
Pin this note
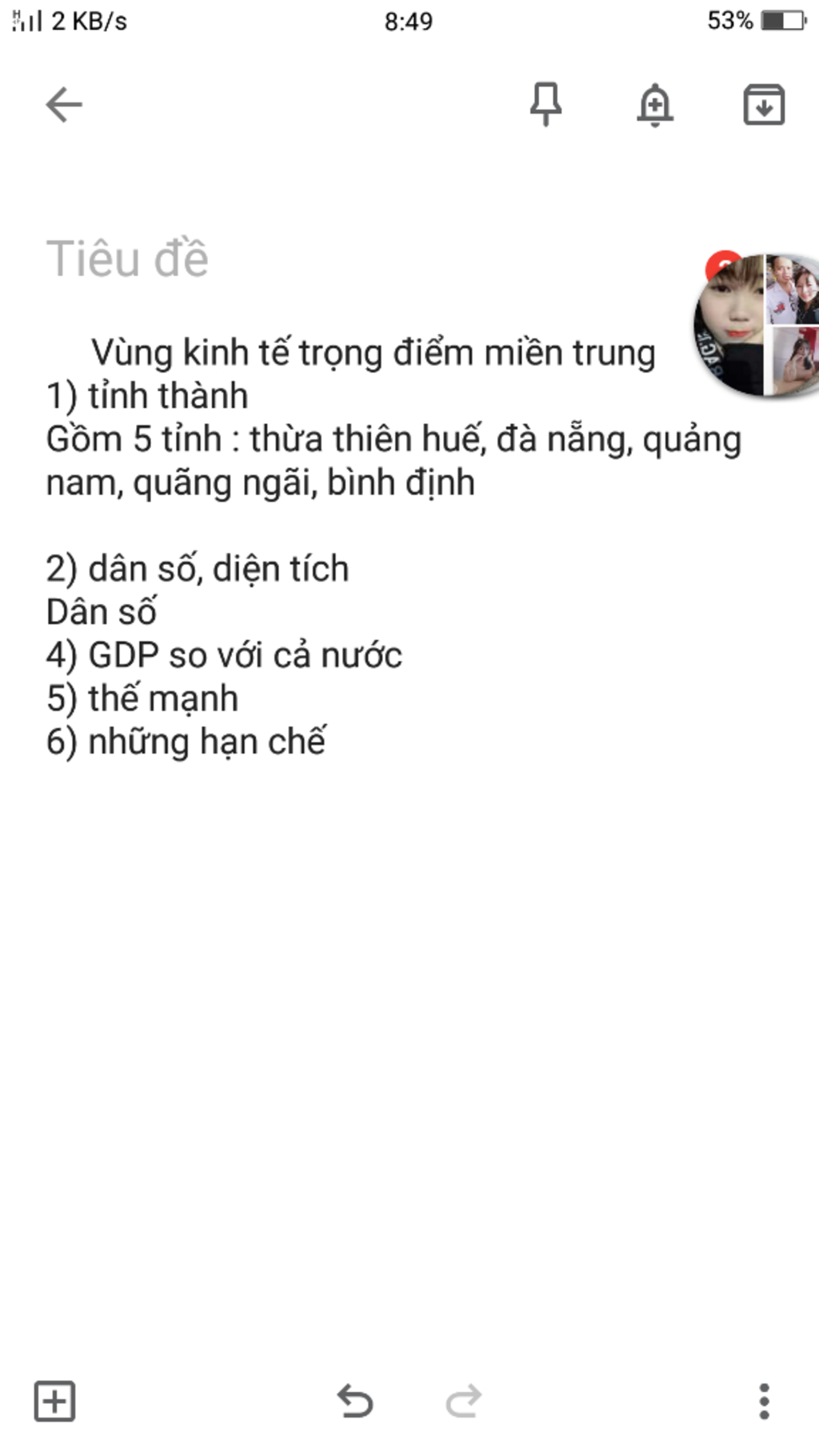pyautogui.click(x=546, y=105)
